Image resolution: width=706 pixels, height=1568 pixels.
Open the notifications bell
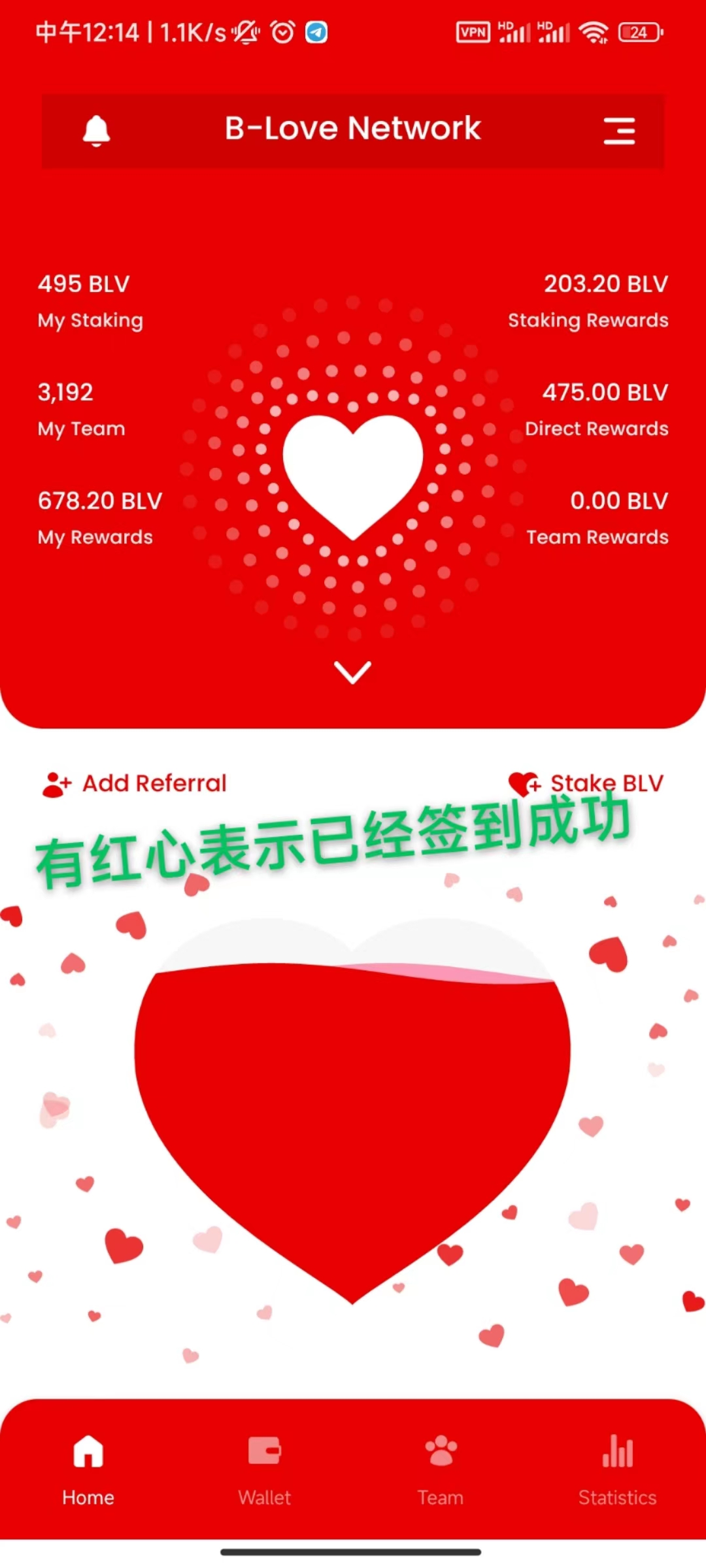[x=96, y=130]
